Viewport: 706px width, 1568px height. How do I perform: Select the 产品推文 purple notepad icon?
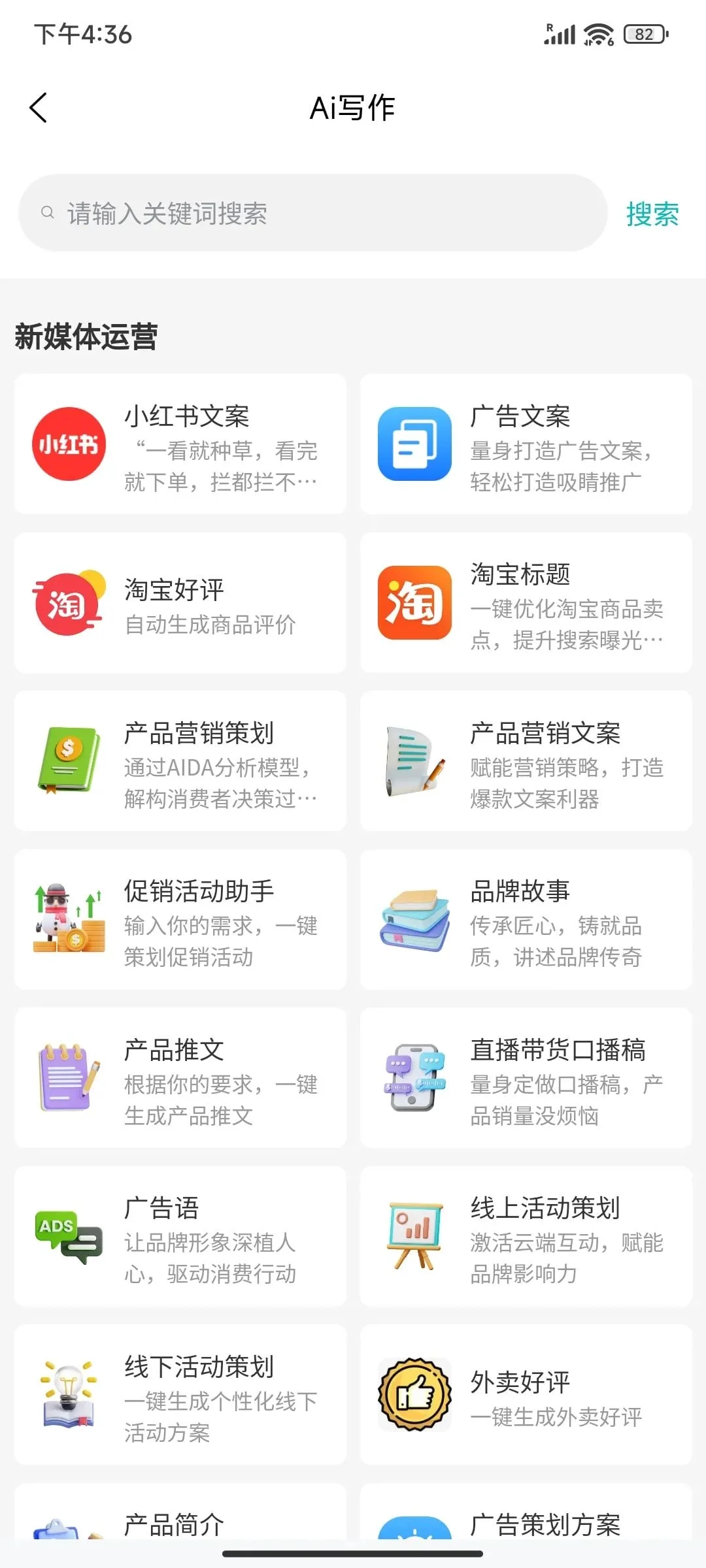(x=68, y=1078)
